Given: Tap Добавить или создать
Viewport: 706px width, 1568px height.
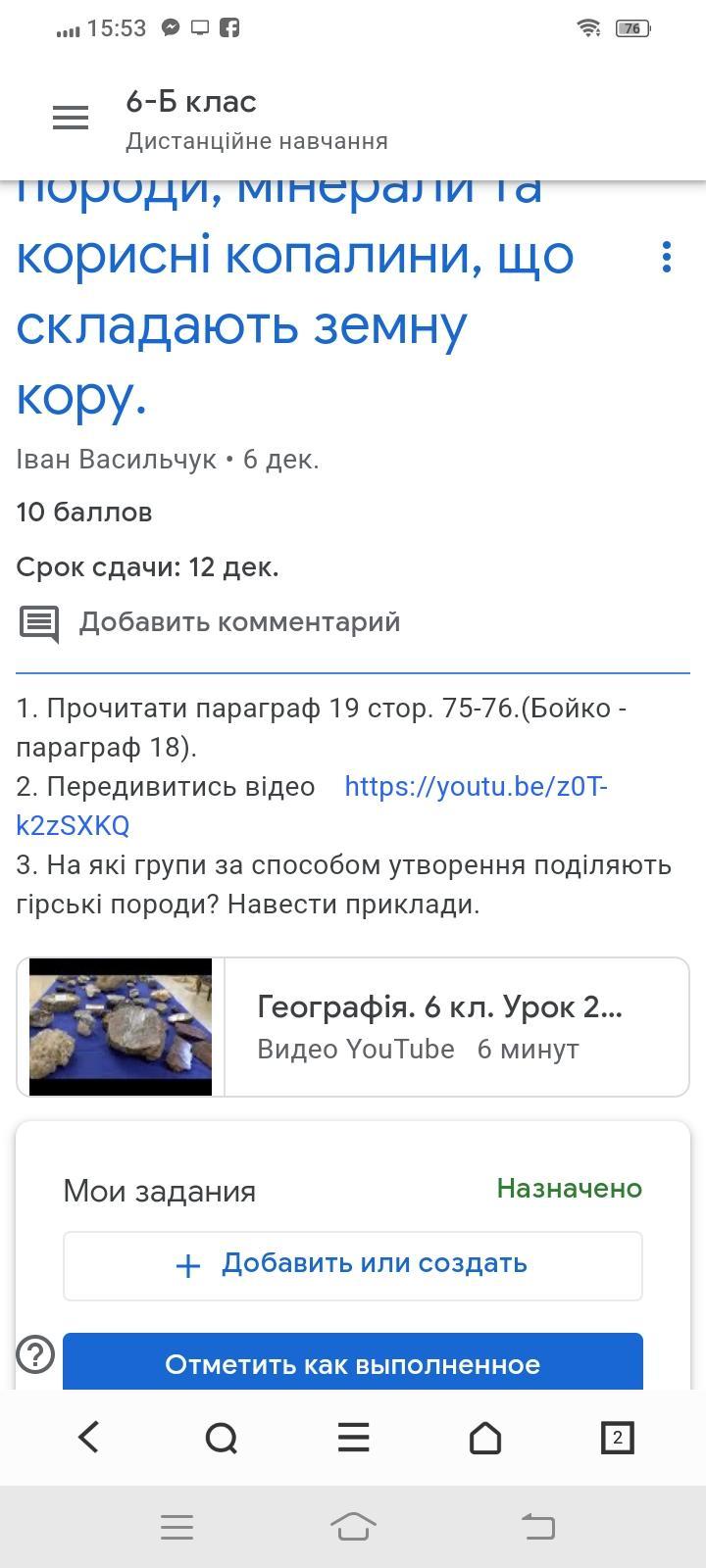Looking at the screenshot, I should [353, 1264].
